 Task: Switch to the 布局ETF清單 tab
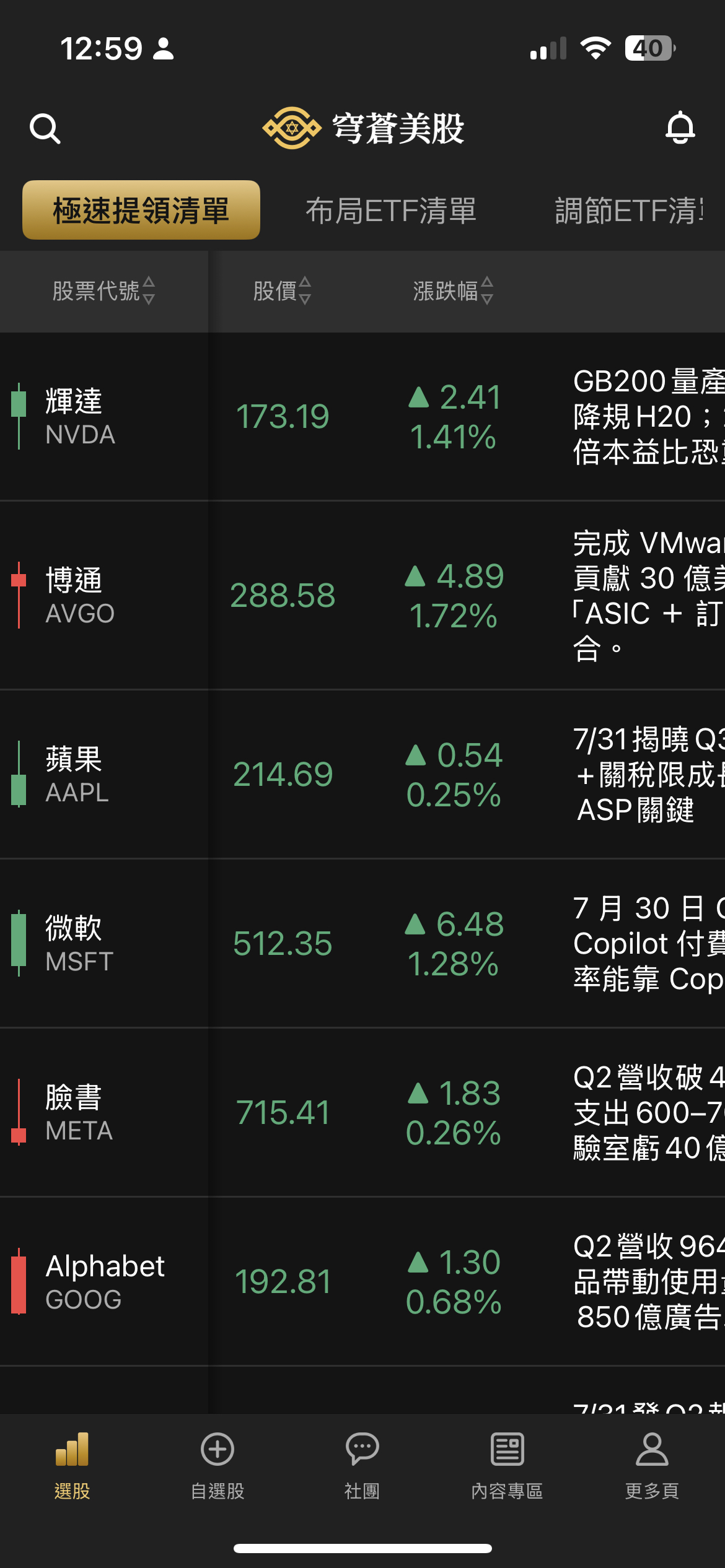(391, 211)
